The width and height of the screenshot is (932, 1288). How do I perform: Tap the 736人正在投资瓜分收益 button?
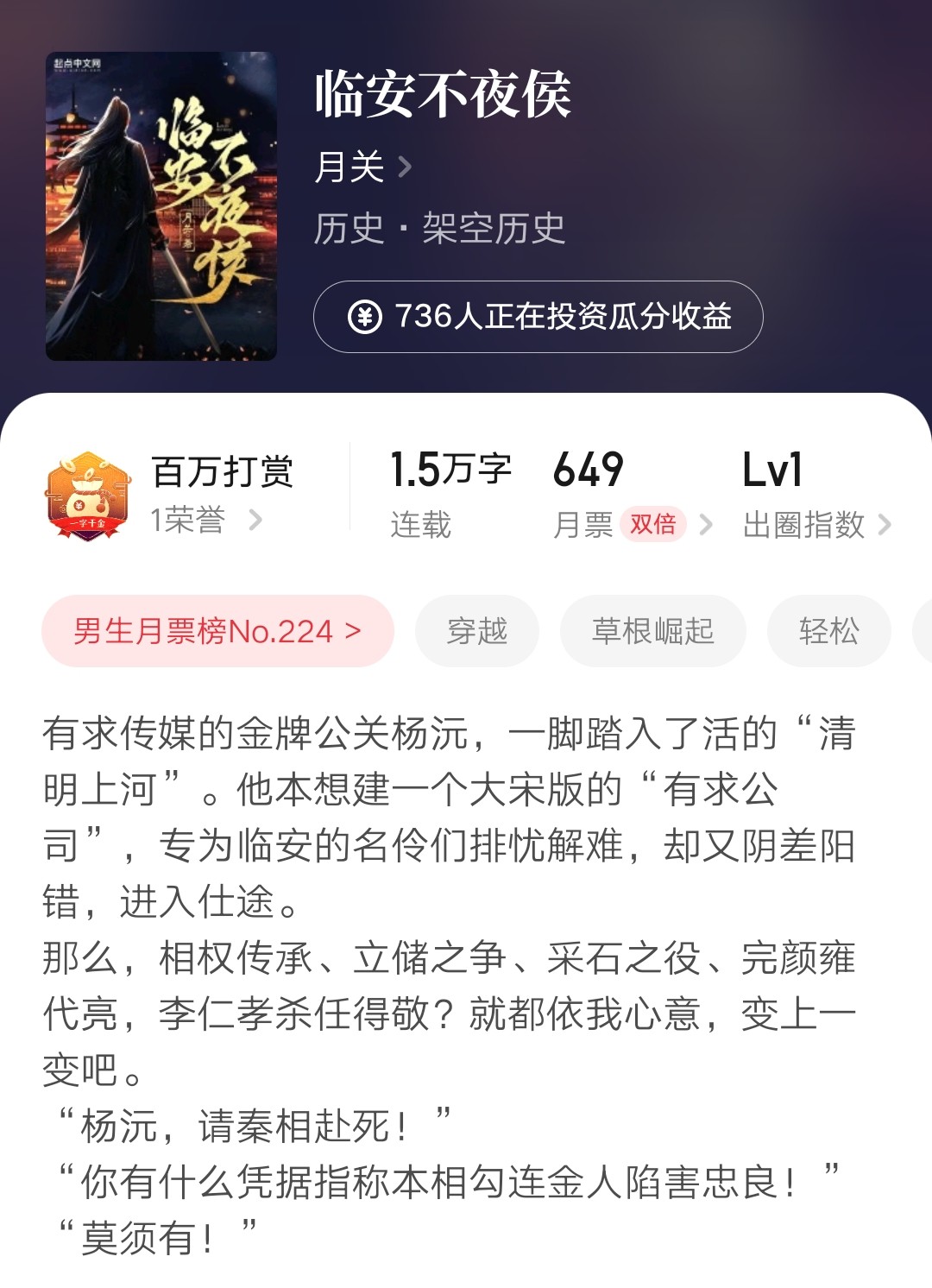pos(538,317)
